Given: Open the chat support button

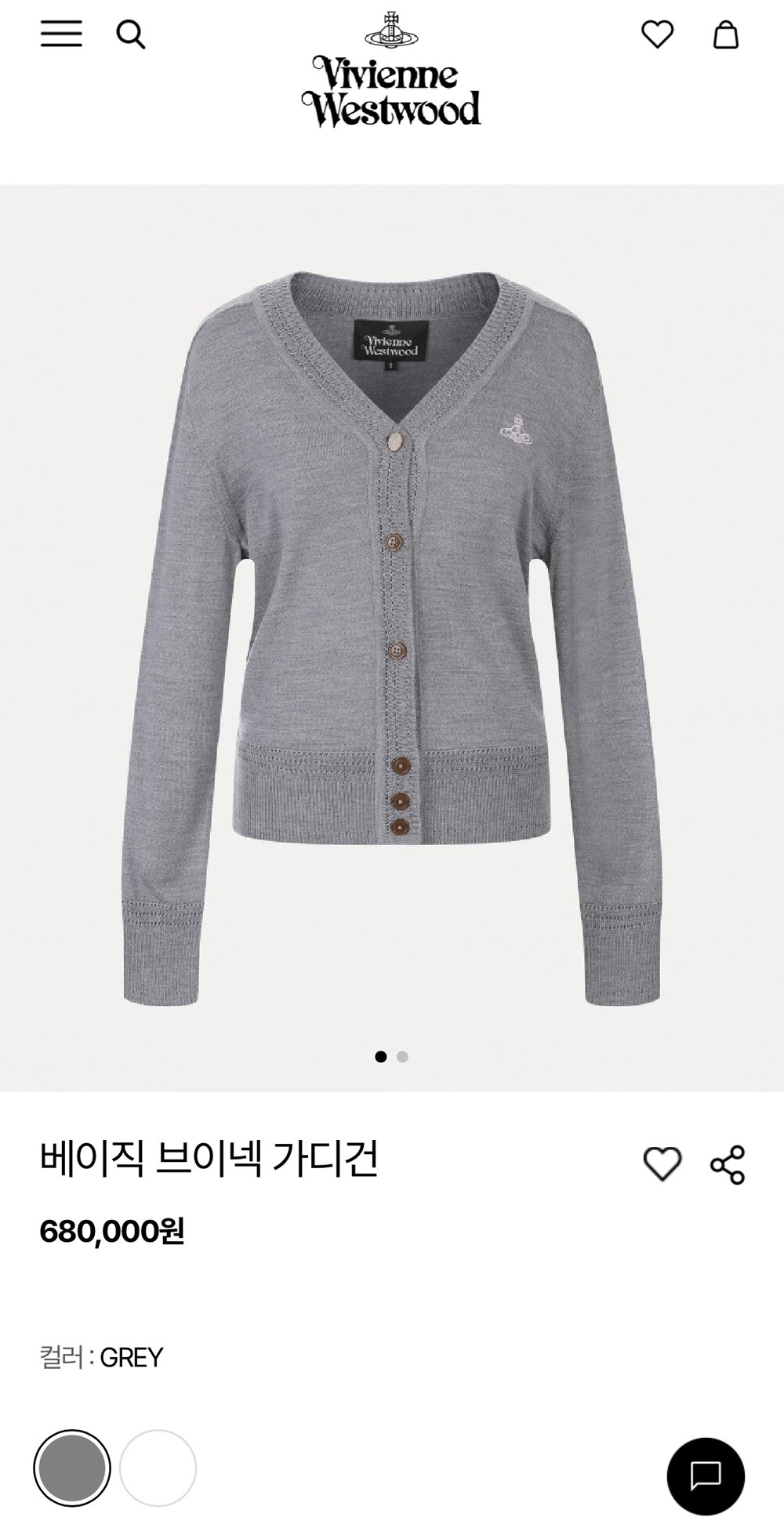Looking at the screenshot, I should tap(706, 1476).
